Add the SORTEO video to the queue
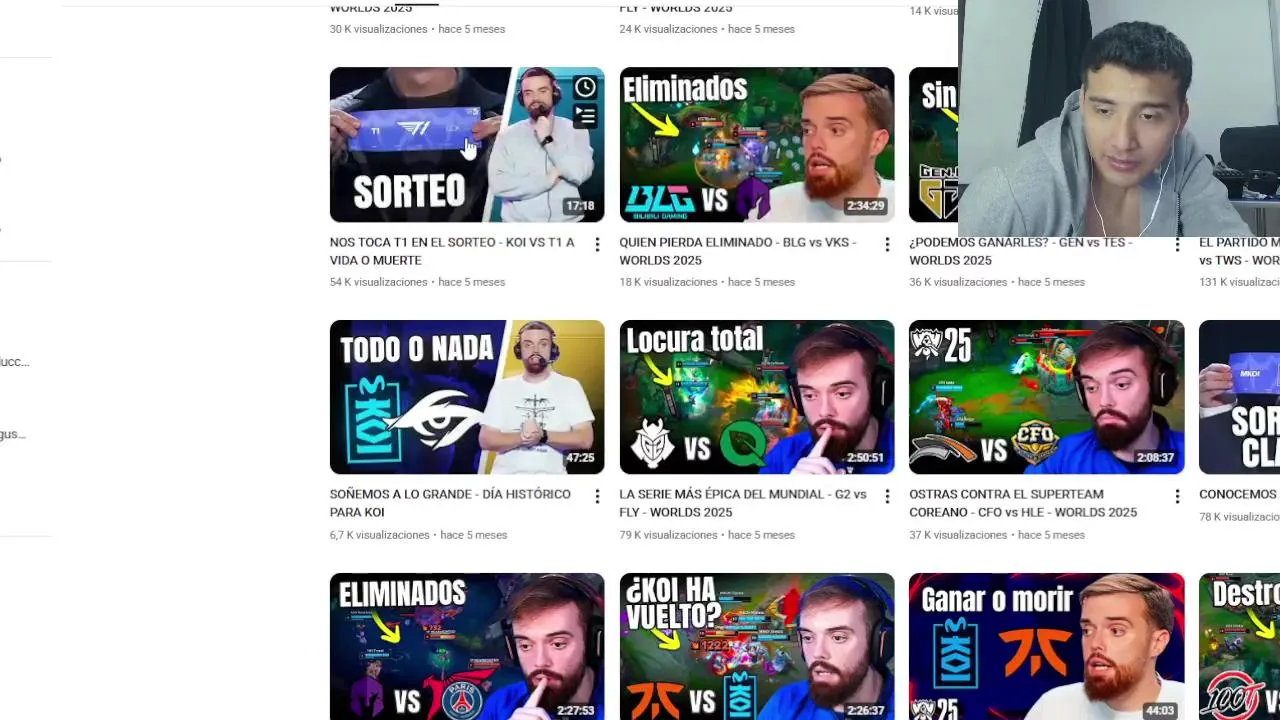 click(585, 117)
